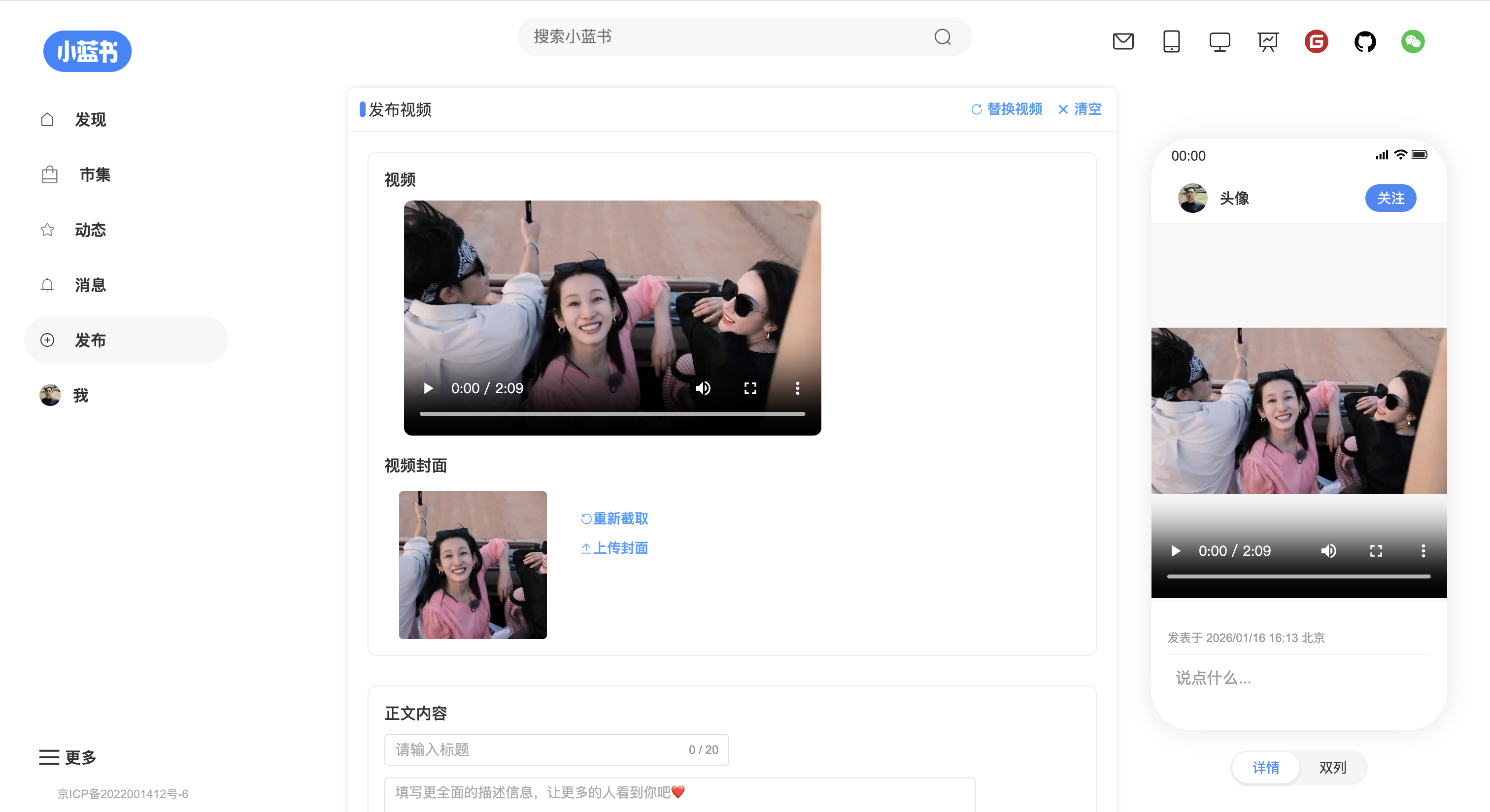The image size is (1490, 812).
Task: Play the video in the main editor
Action: click(x=428, y=388)
